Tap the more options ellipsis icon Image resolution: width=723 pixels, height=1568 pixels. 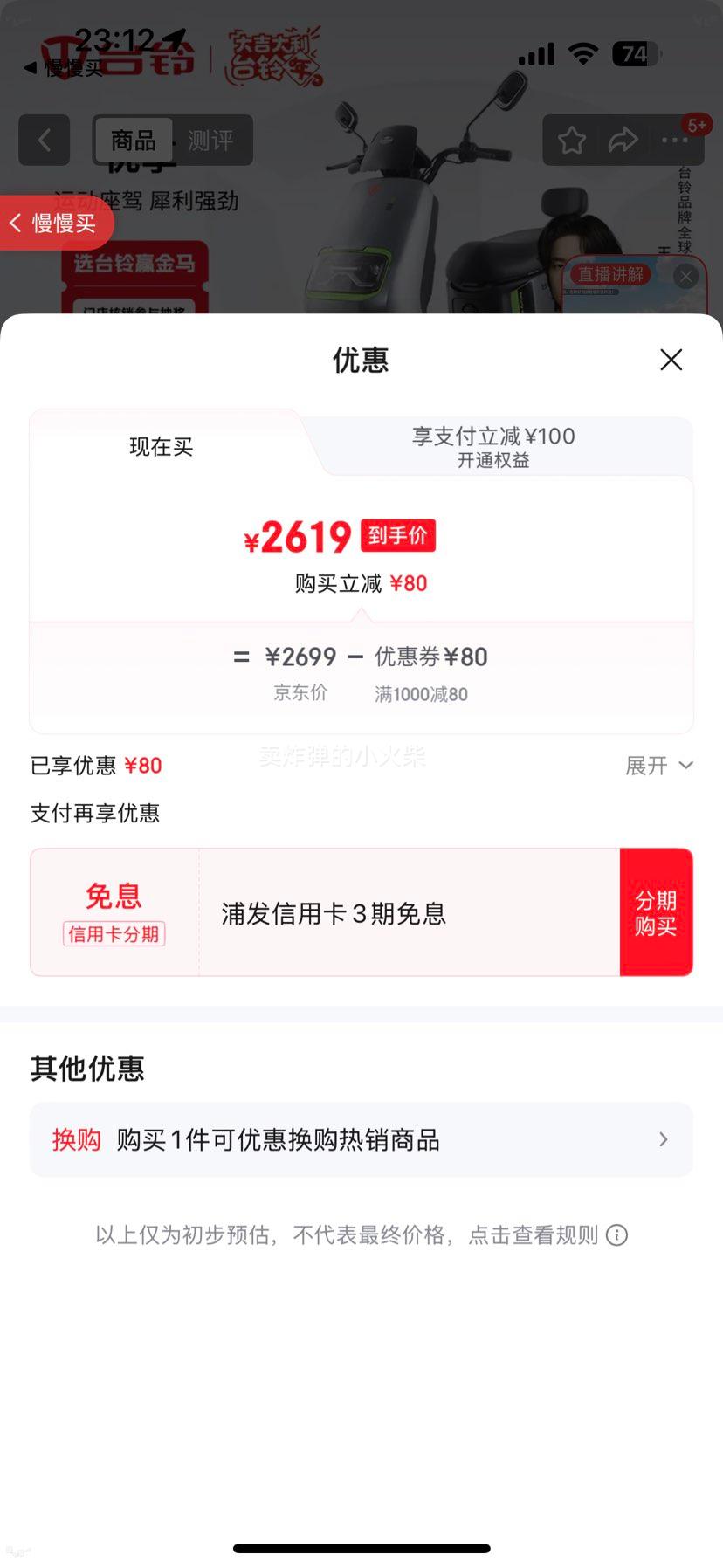click(x=673, y=140)
